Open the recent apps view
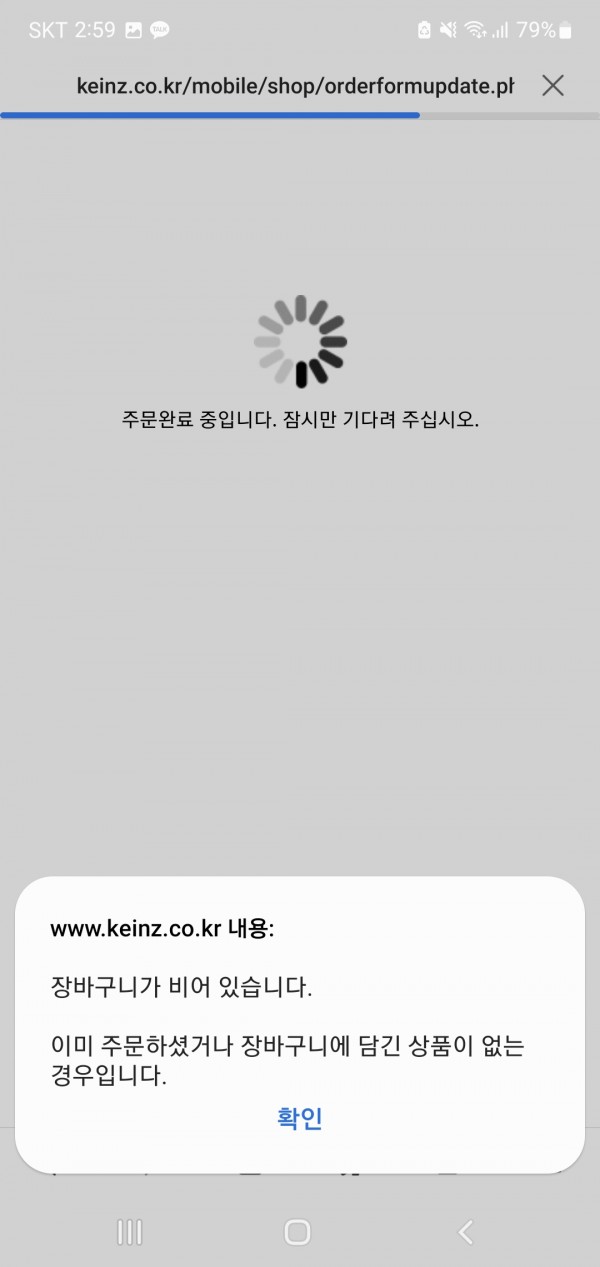The image size is (600, 1267). [130, 1232]
